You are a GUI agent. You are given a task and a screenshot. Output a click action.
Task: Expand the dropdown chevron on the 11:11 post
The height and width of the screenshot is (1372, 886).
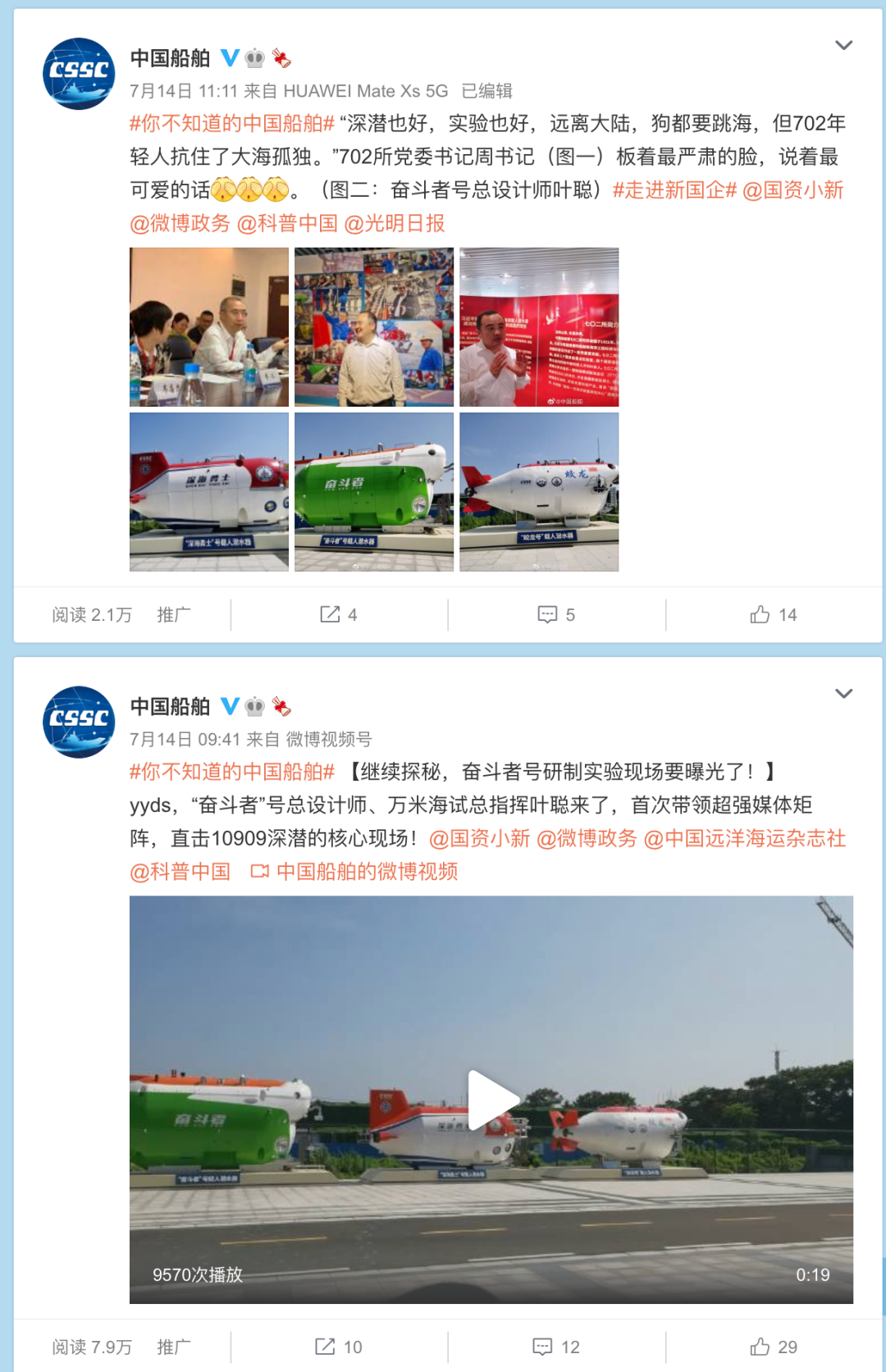coord(843,45)
